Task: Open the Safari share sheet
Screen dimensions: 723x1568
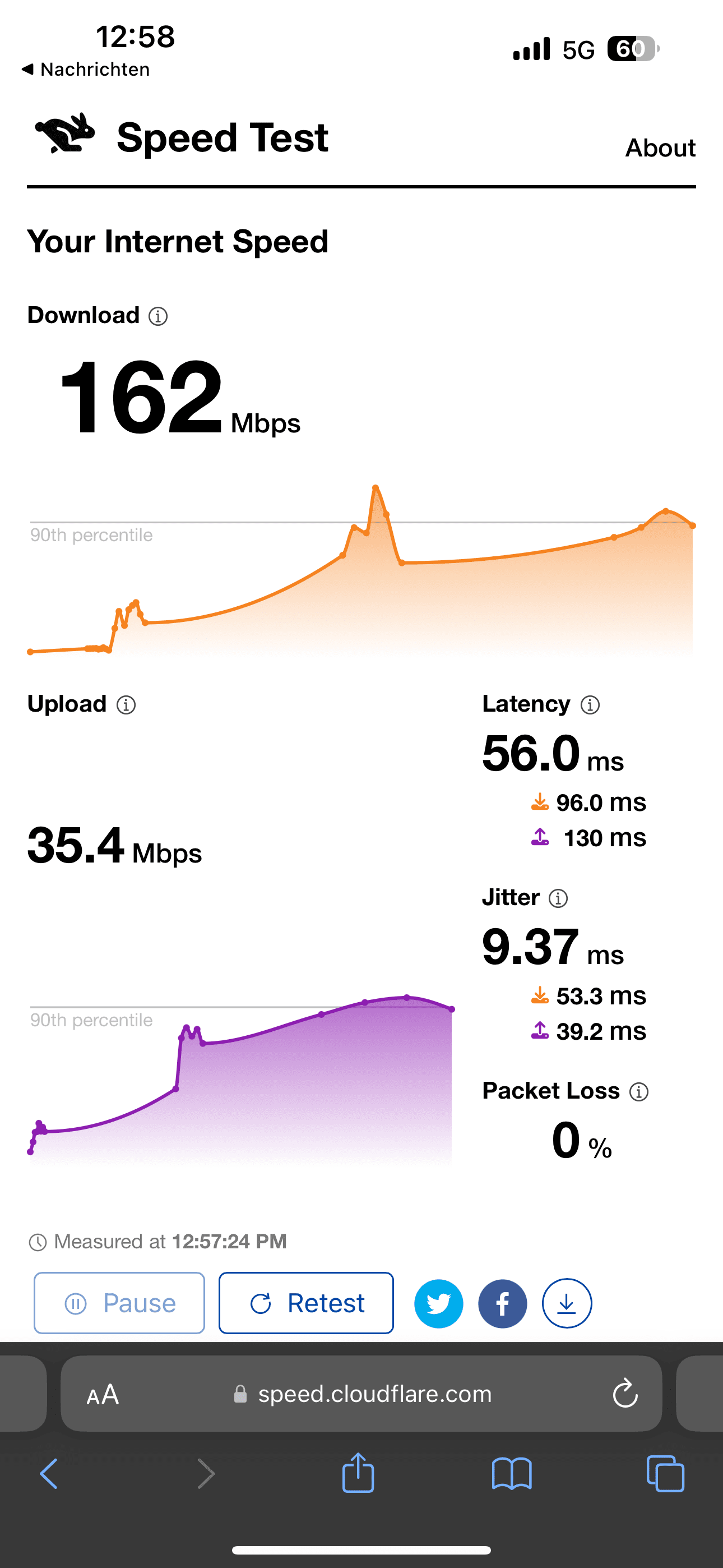Action: click(x=358, y=1474)
